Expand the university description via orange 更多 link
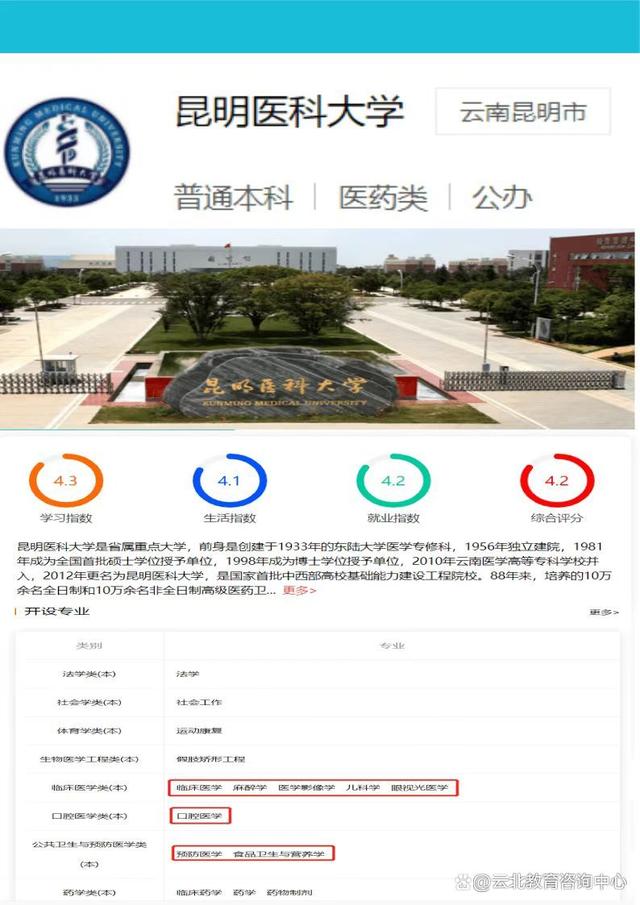The height and width of the screenshot is (905, 640). (x=298, y=590)
